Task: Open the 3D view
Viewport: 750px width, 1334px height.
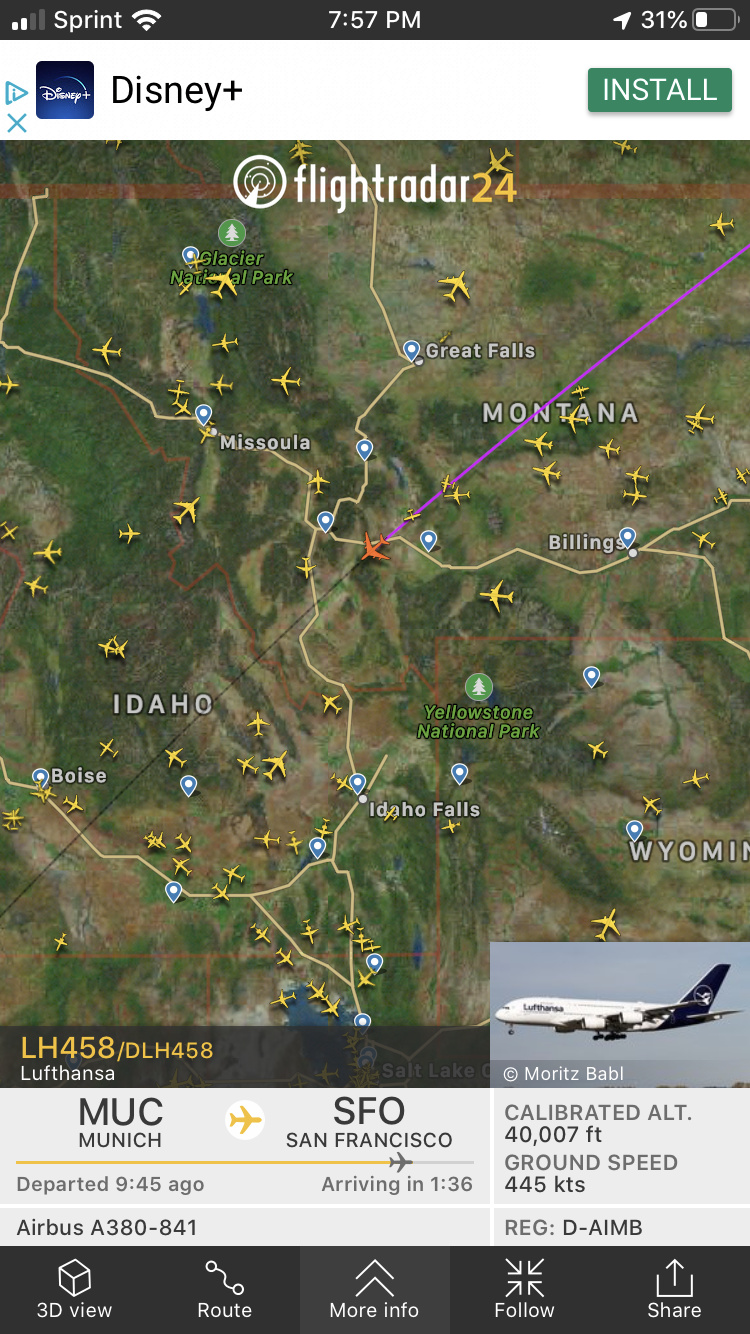Action: pyautogui.click(x=74, y=1290)
